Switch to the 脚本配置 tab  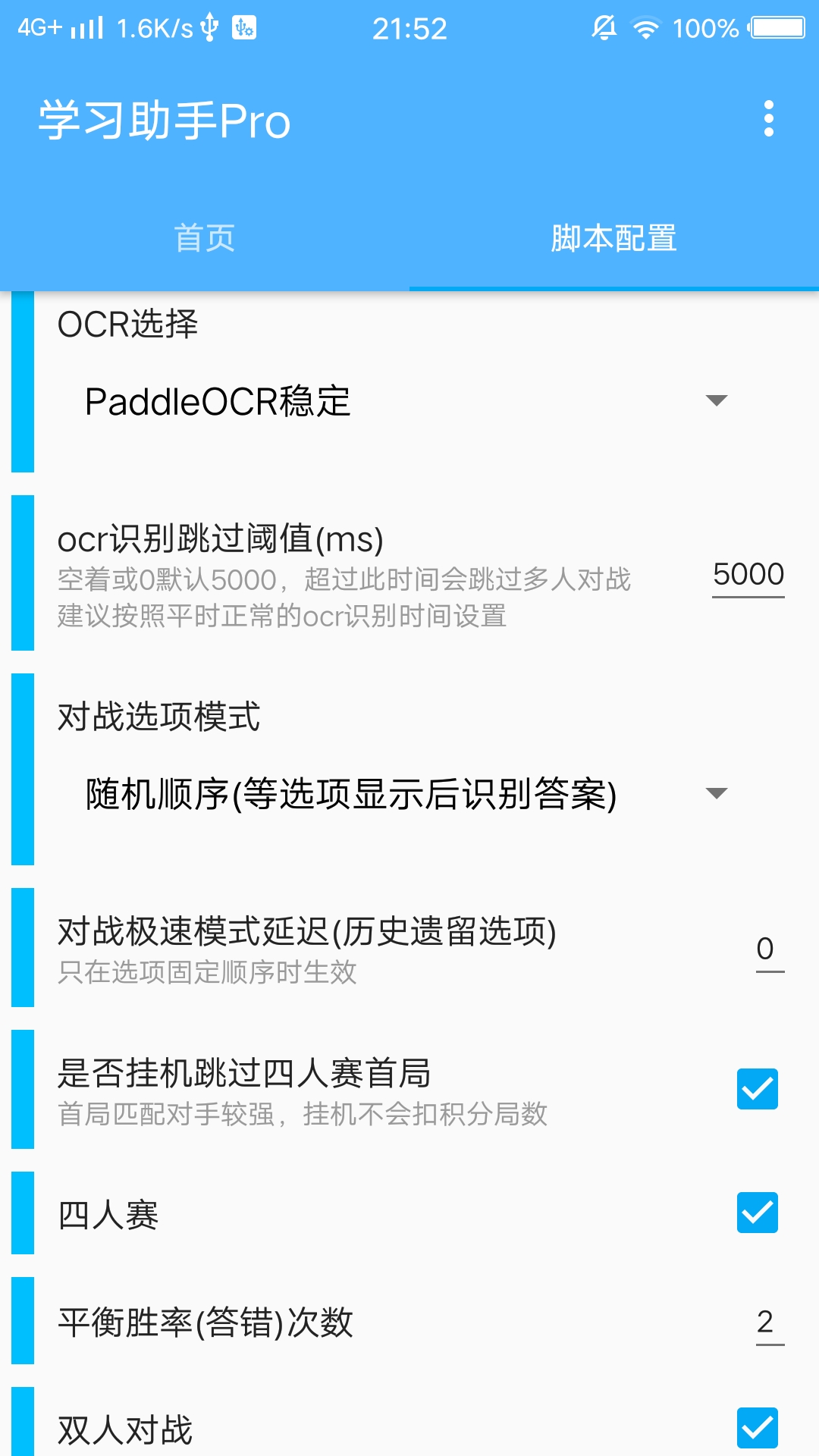614,238
